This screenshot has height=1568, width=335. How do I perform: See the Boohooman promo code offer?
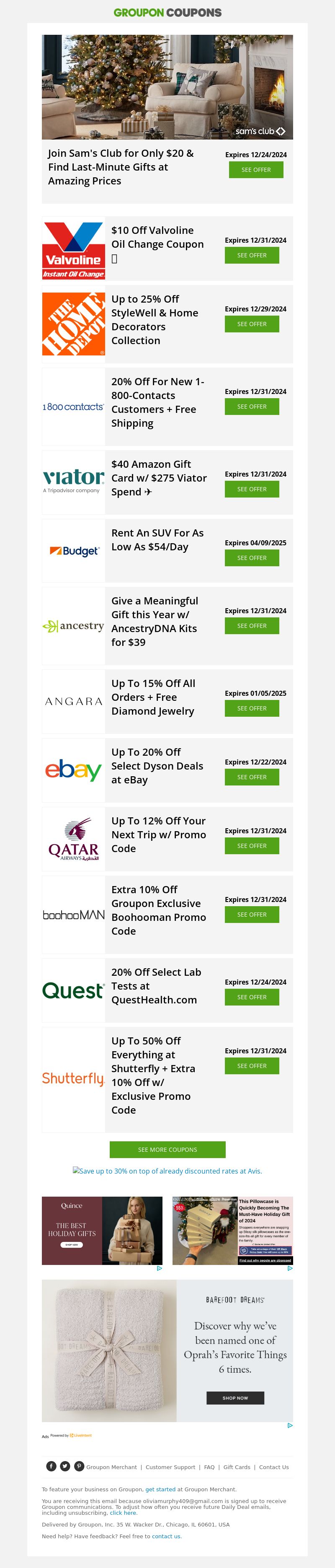252,914
